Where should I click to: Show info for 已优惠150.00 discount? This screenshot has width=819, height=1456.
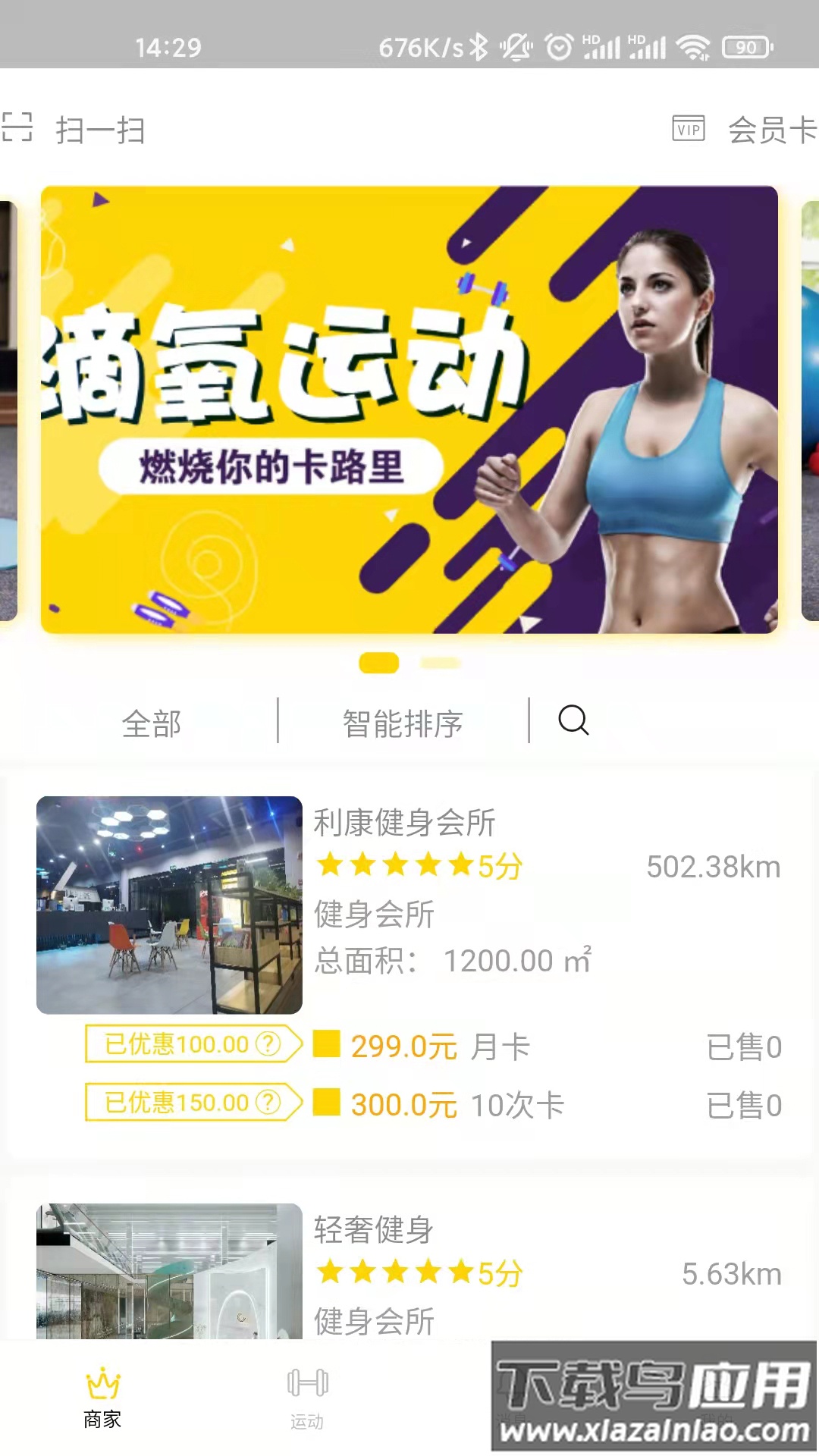(x=268, y=1102)
